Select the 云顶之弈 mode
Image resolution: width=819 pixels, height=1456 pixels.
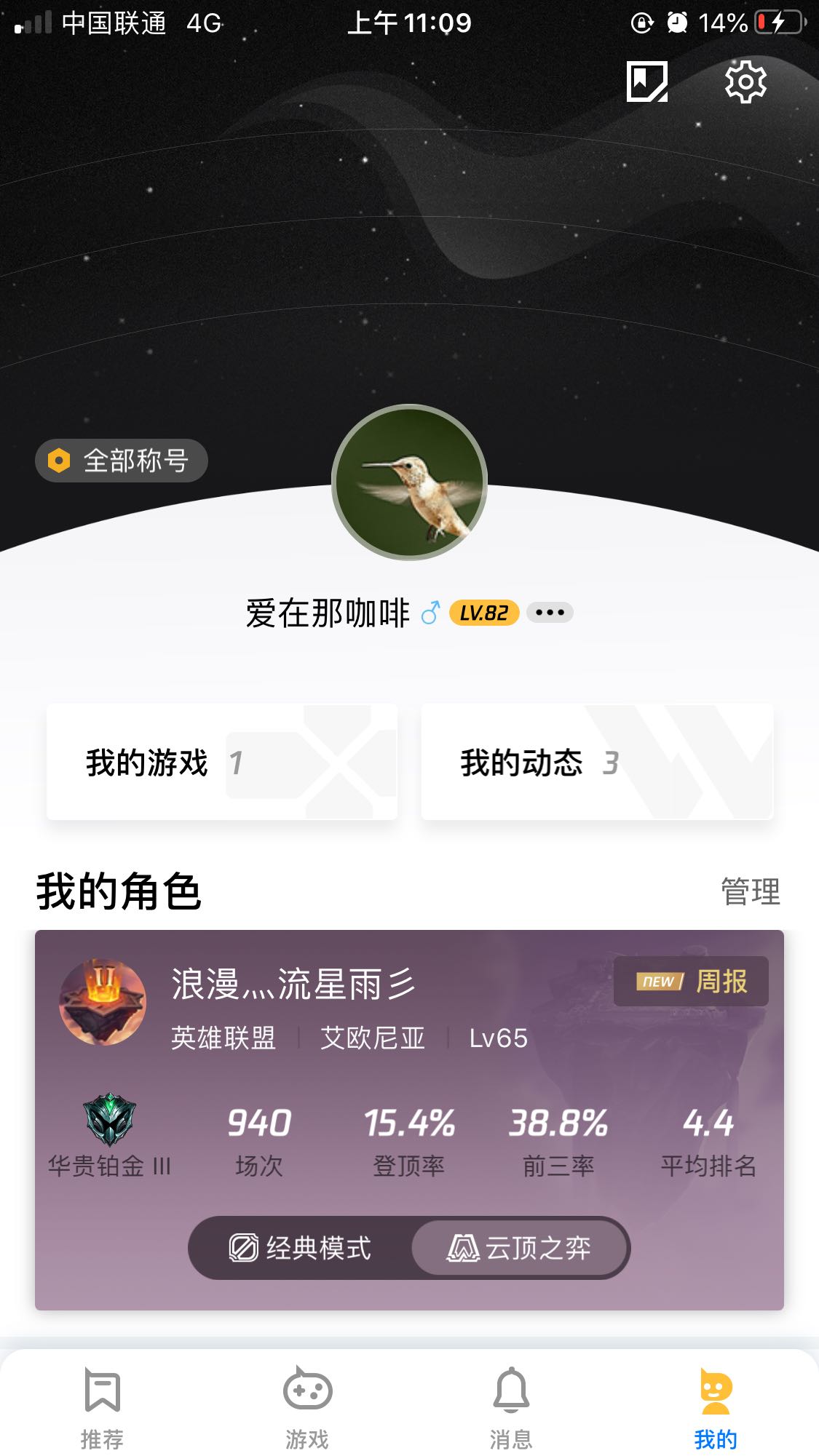[x=519, y=1248]
